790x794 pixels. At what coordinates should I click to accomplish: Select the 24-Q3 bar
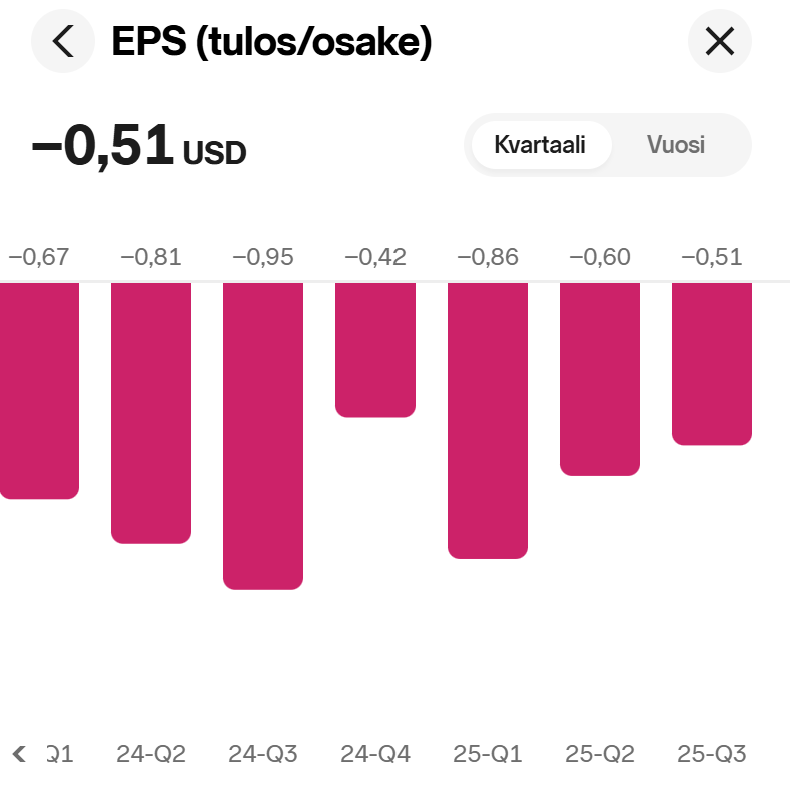coord(263,435)
